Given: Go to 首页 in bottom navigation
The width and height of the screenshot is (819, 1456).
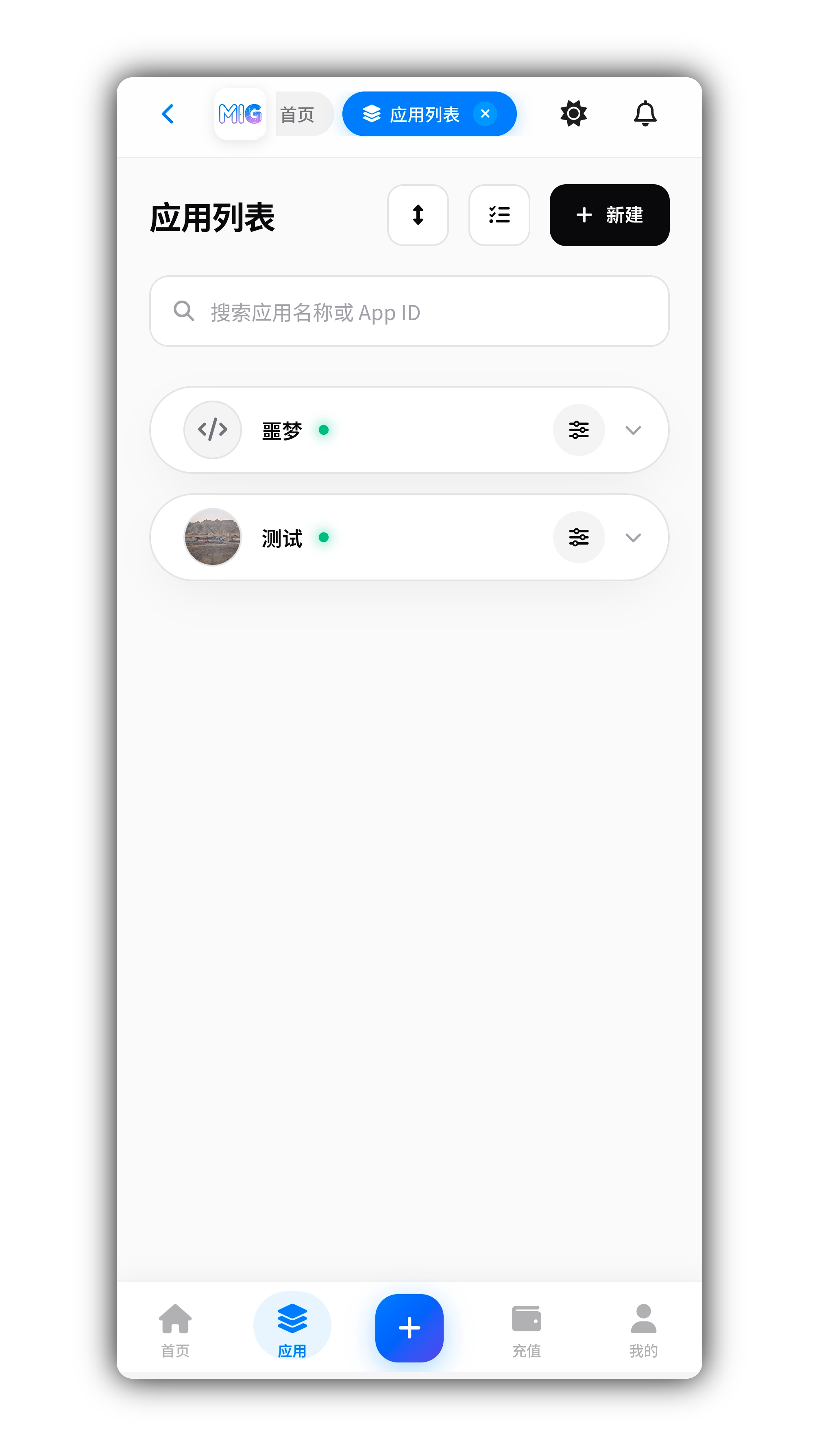Looking at the screenshot, I should click(175, 1330).
